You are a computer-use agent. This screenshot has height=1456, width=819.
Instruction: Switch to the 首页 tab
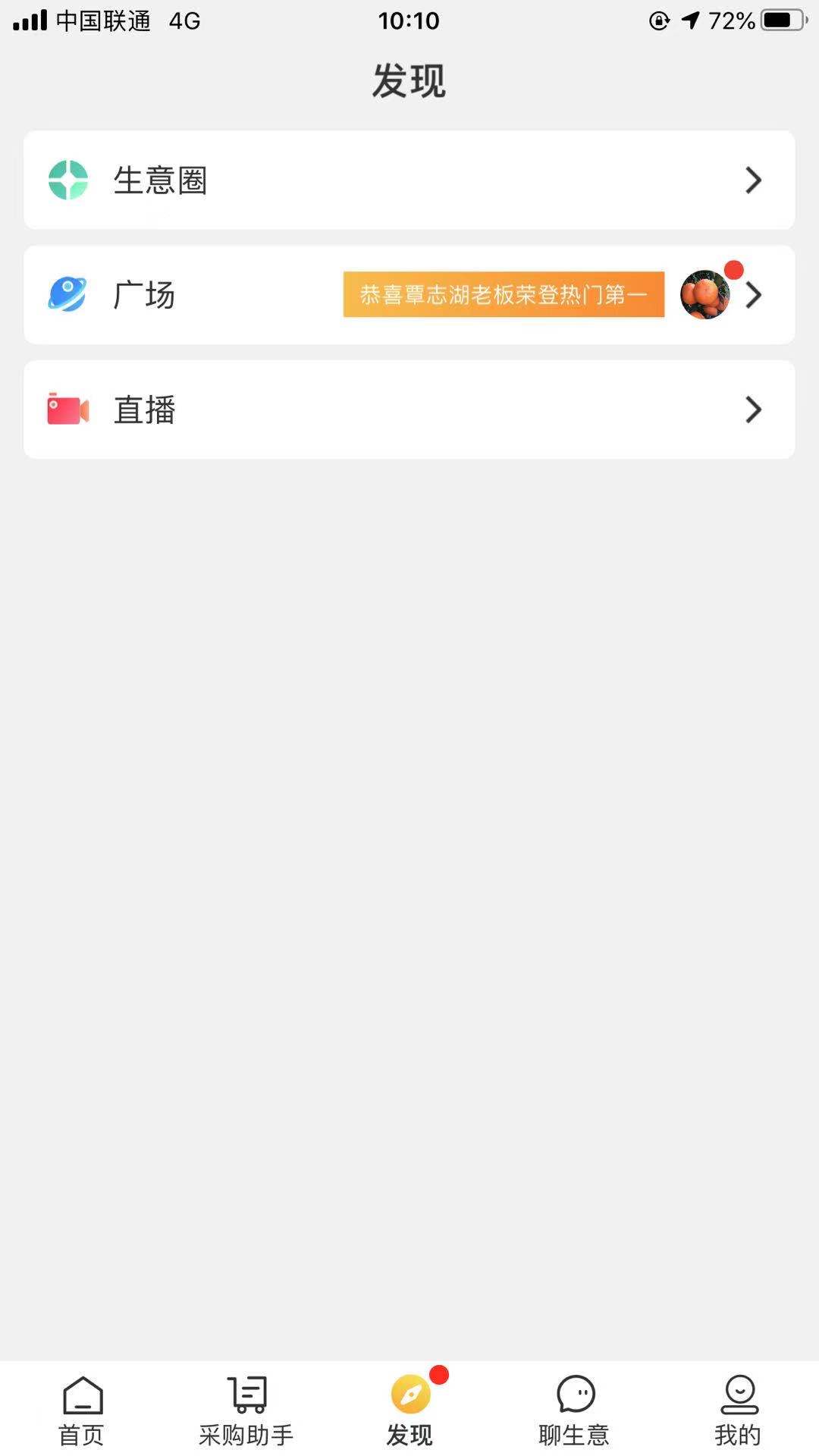82,1410
